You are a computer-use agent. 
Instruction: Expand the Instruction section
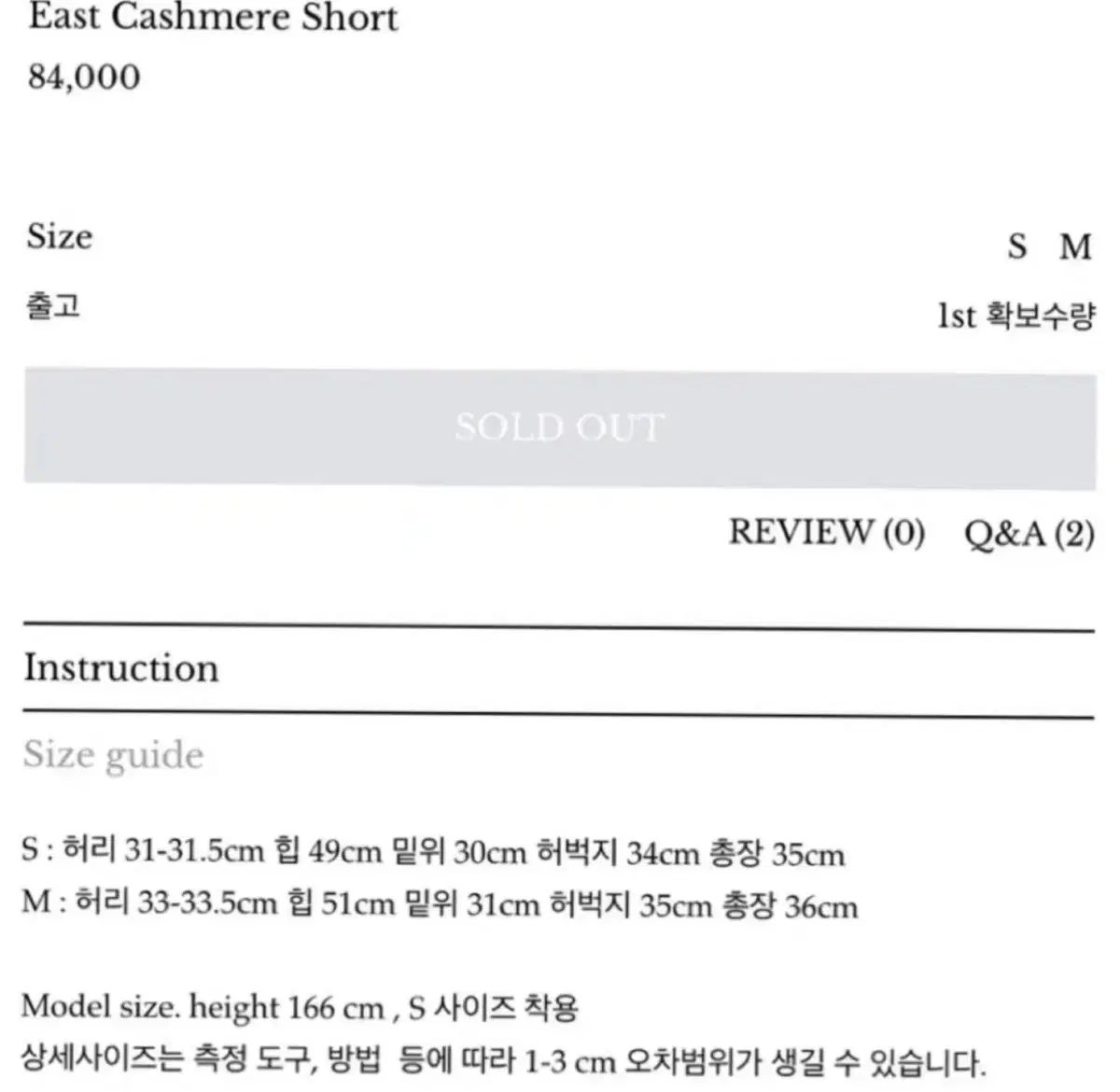click(121, 668)
